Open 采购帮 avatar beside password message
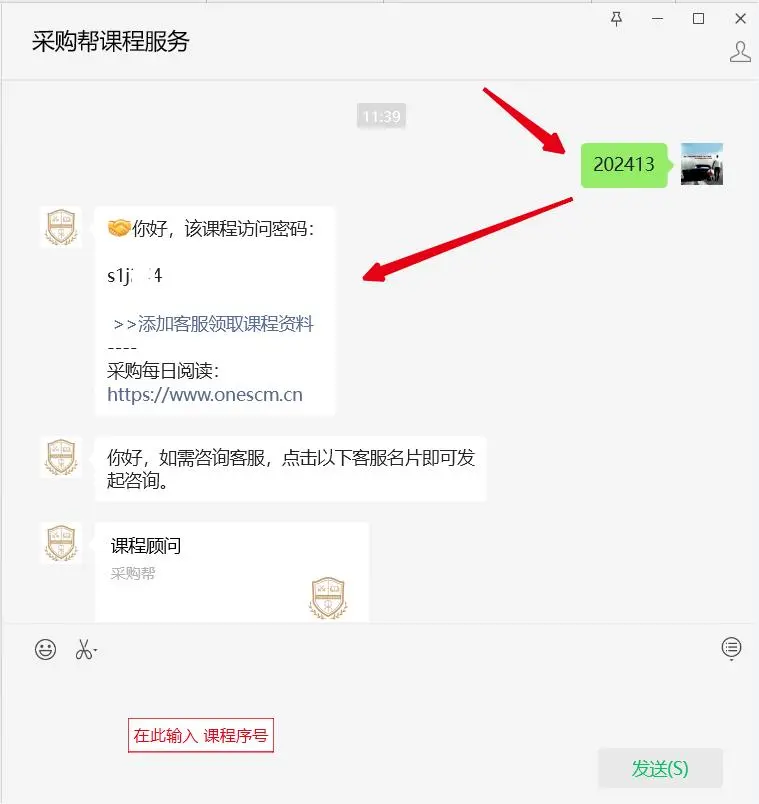 [x=60, y=228]
